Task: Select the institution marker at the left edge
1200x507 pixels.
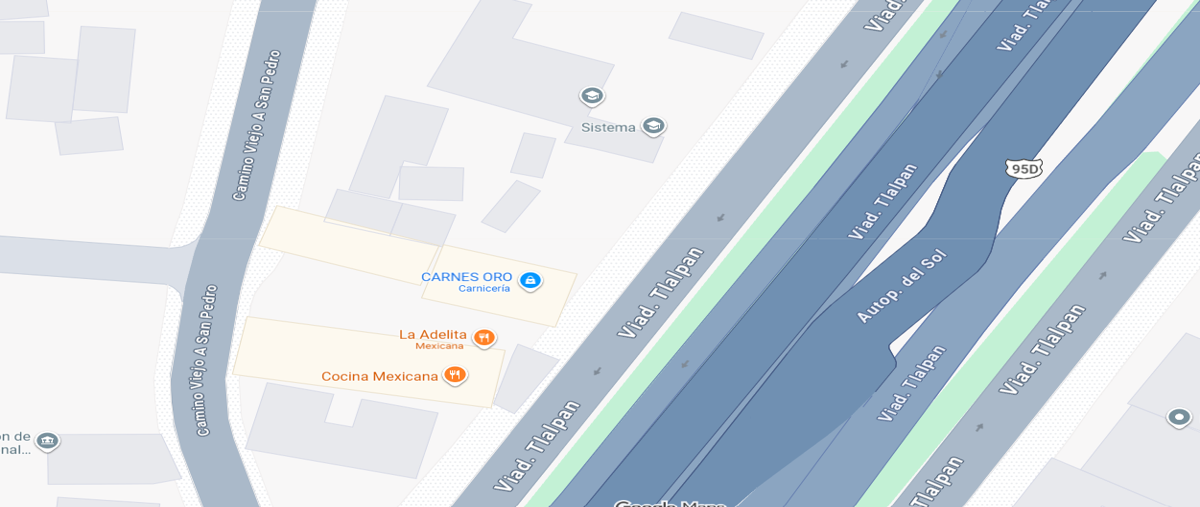Action: 47,440
